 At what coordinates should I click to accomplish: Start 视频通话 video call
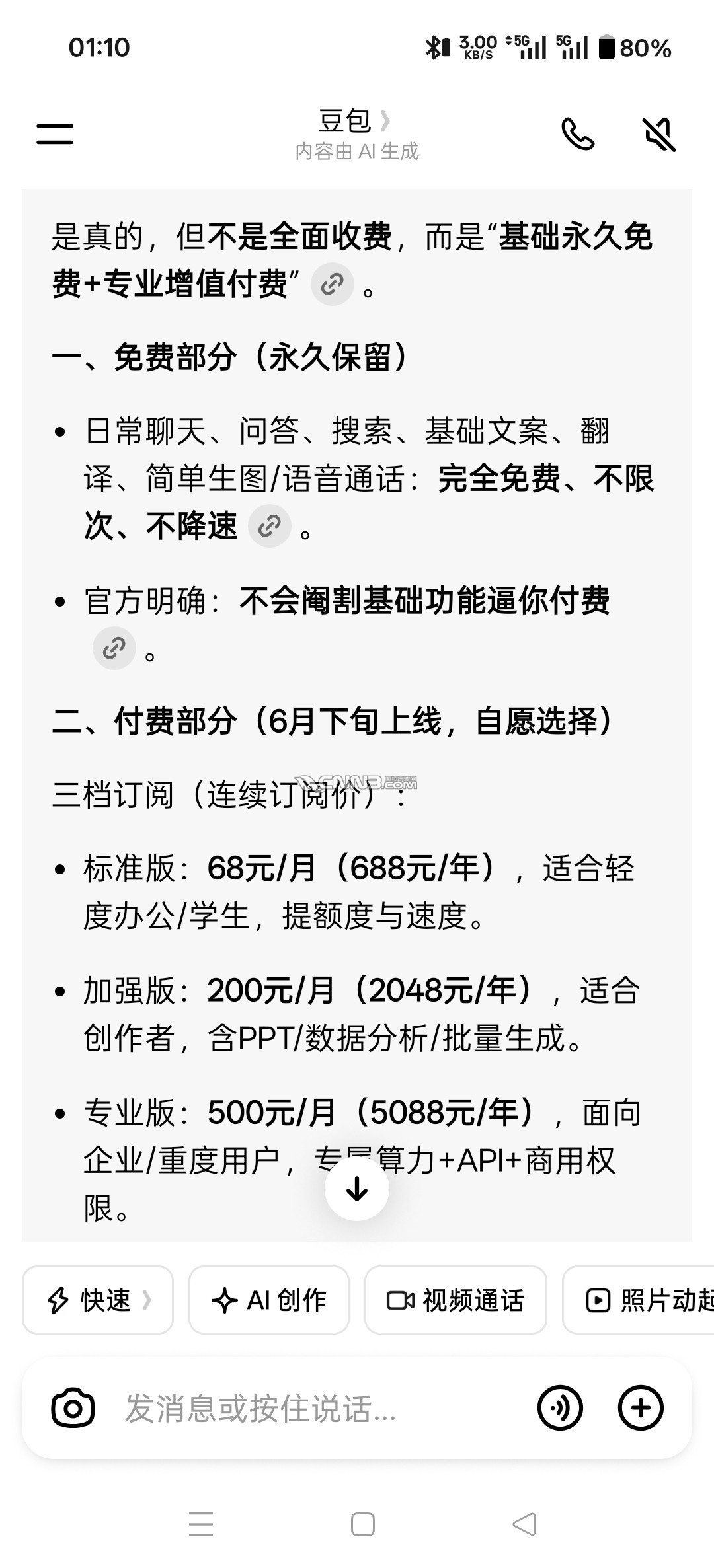click(456, 1300)
